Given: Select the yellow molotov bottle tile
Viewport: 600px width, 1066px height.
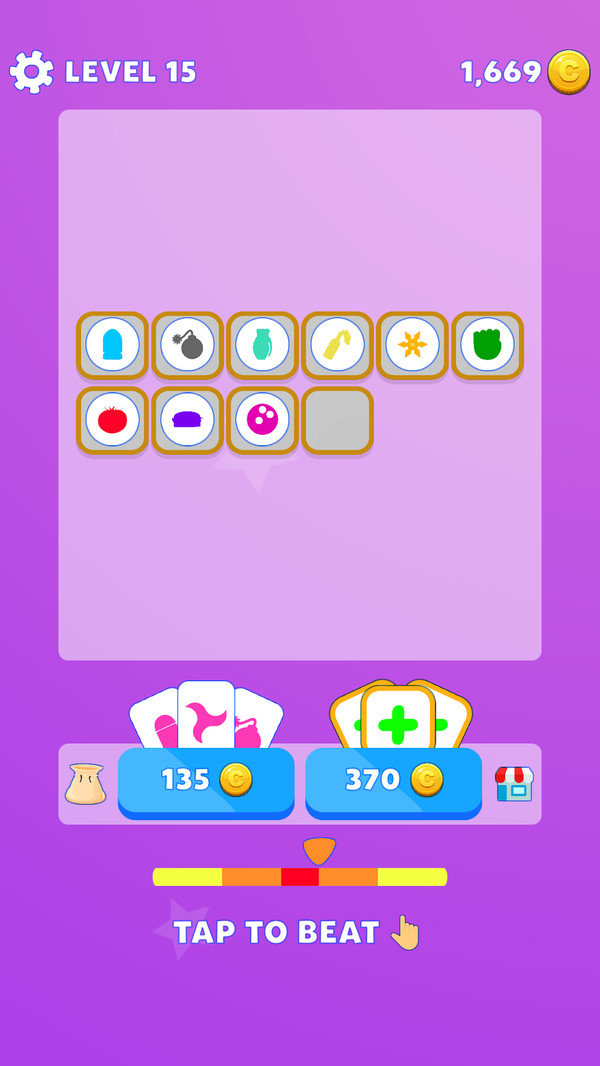Looking at the screenshot, I should click(x=337, y=345).
